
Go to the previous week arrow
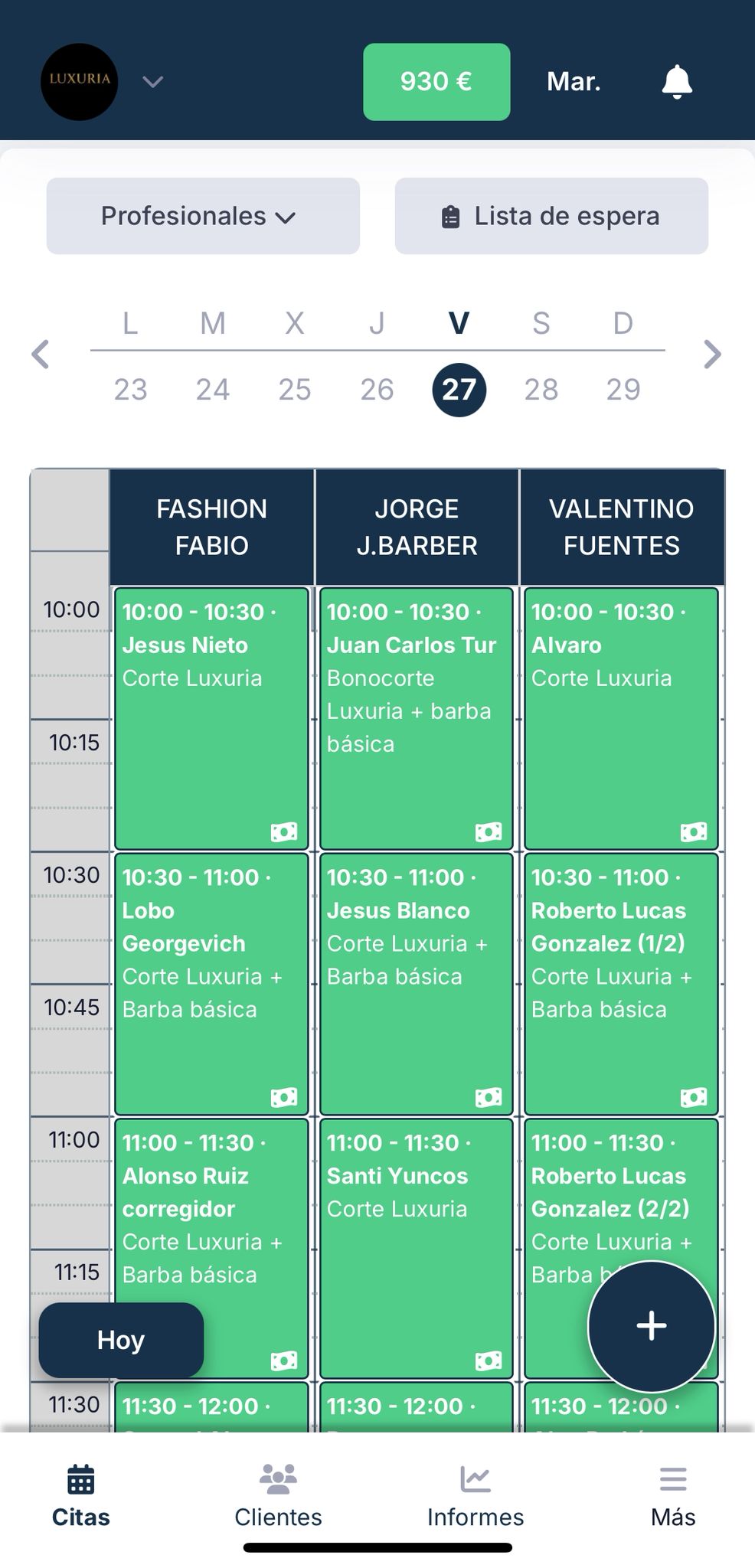[x=41, y=354]
